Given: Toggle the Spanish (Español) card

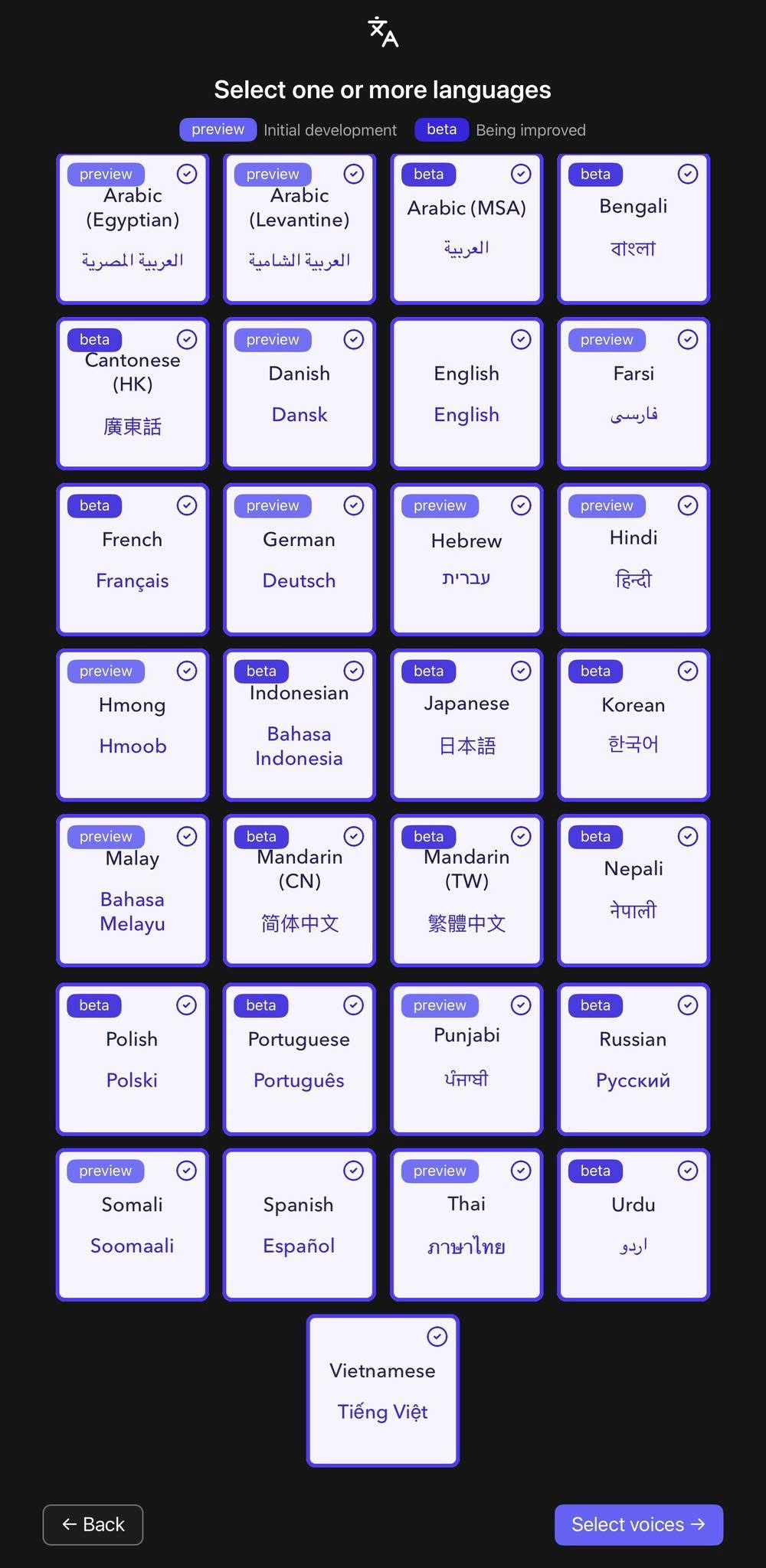Looking at the screenshot, I should [x=300, y=1224].
